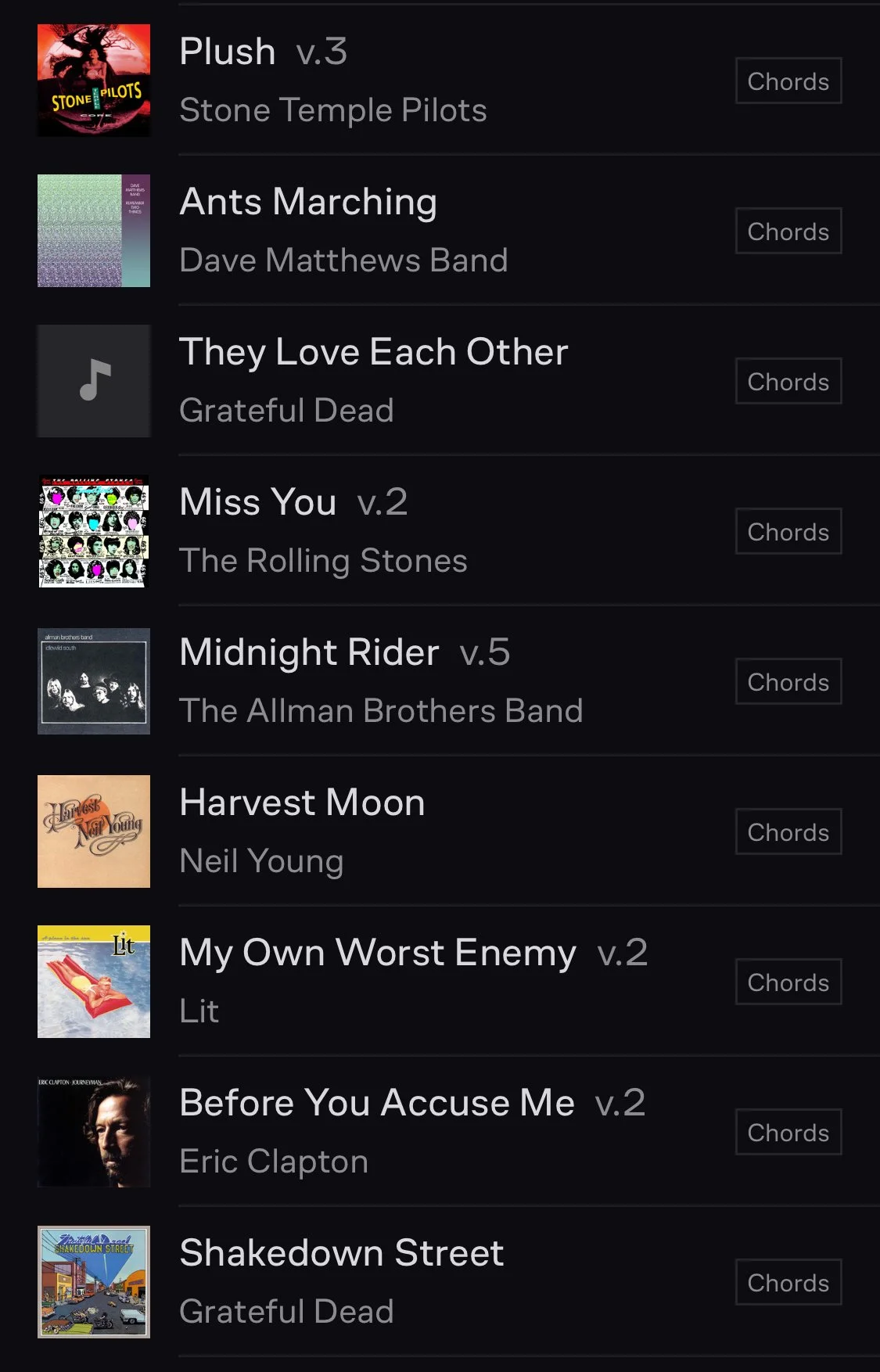The image size is (880, 1372).
Task: Tap the Chords badge for Ants Marching
Action: tap(788, 231)
